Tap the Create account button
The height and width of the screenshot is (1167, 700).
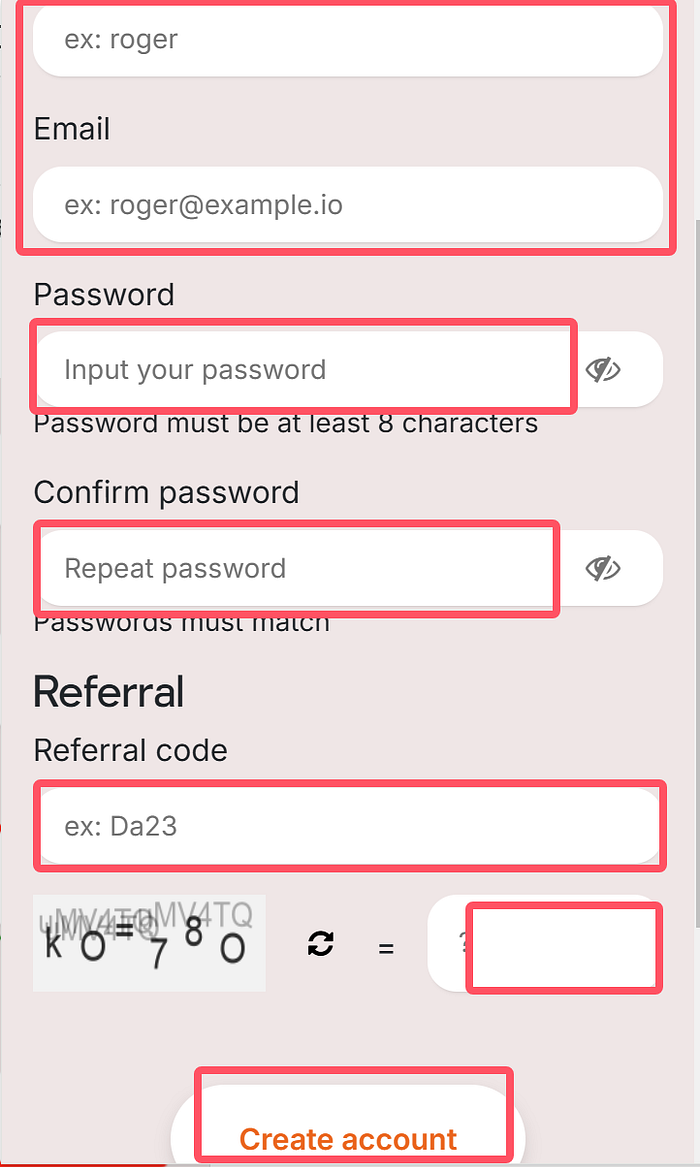[348, 1137]
